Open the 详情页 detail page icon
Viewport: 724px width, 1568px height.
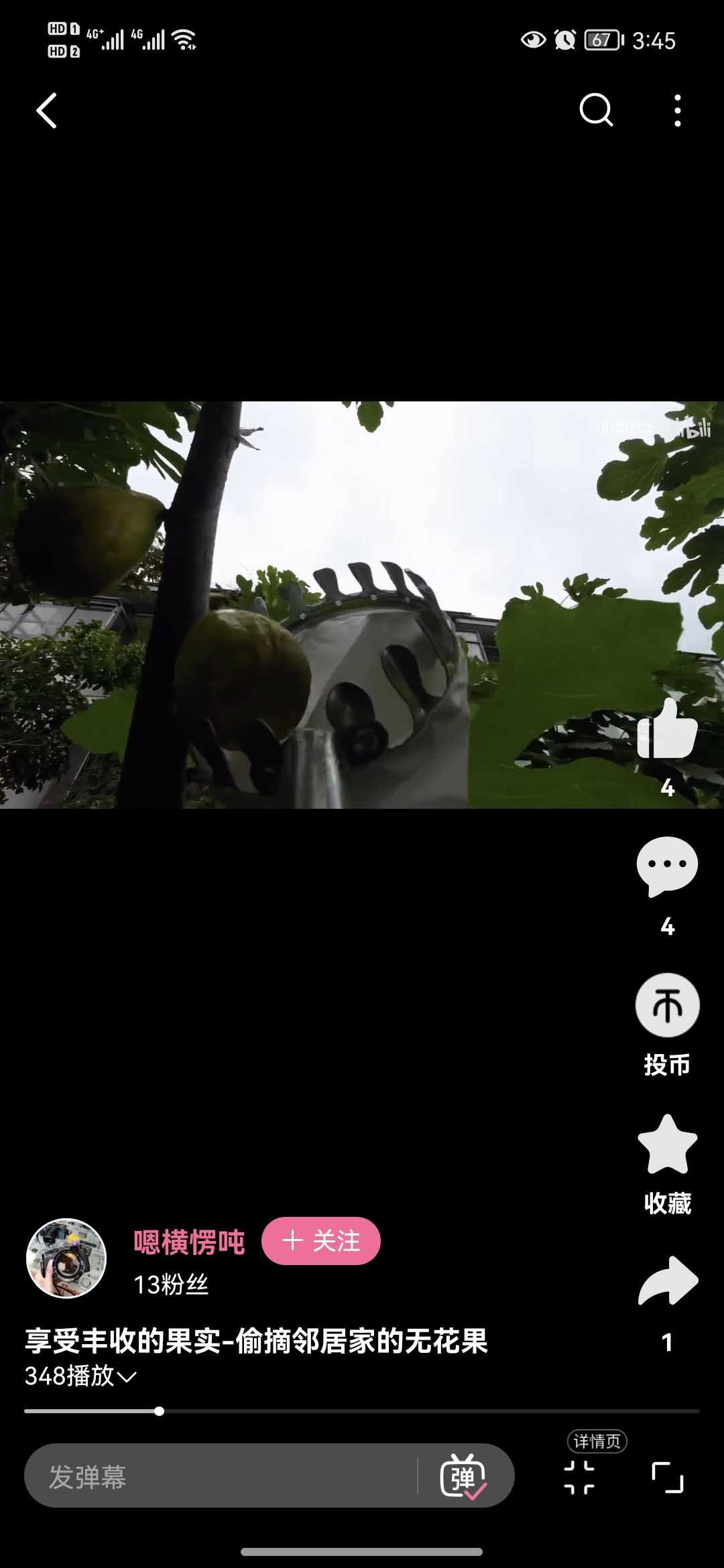[x=581, y=1477]
